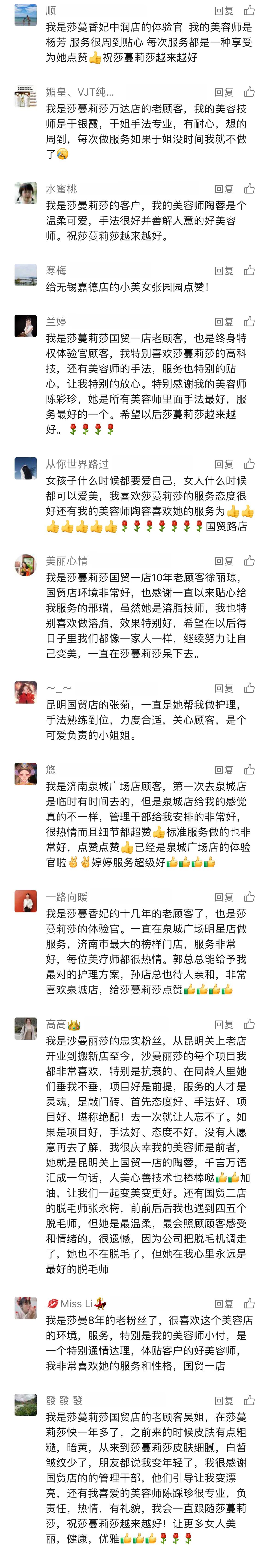
Task: Like the comment by ～_～
Action: coord(249,688)
